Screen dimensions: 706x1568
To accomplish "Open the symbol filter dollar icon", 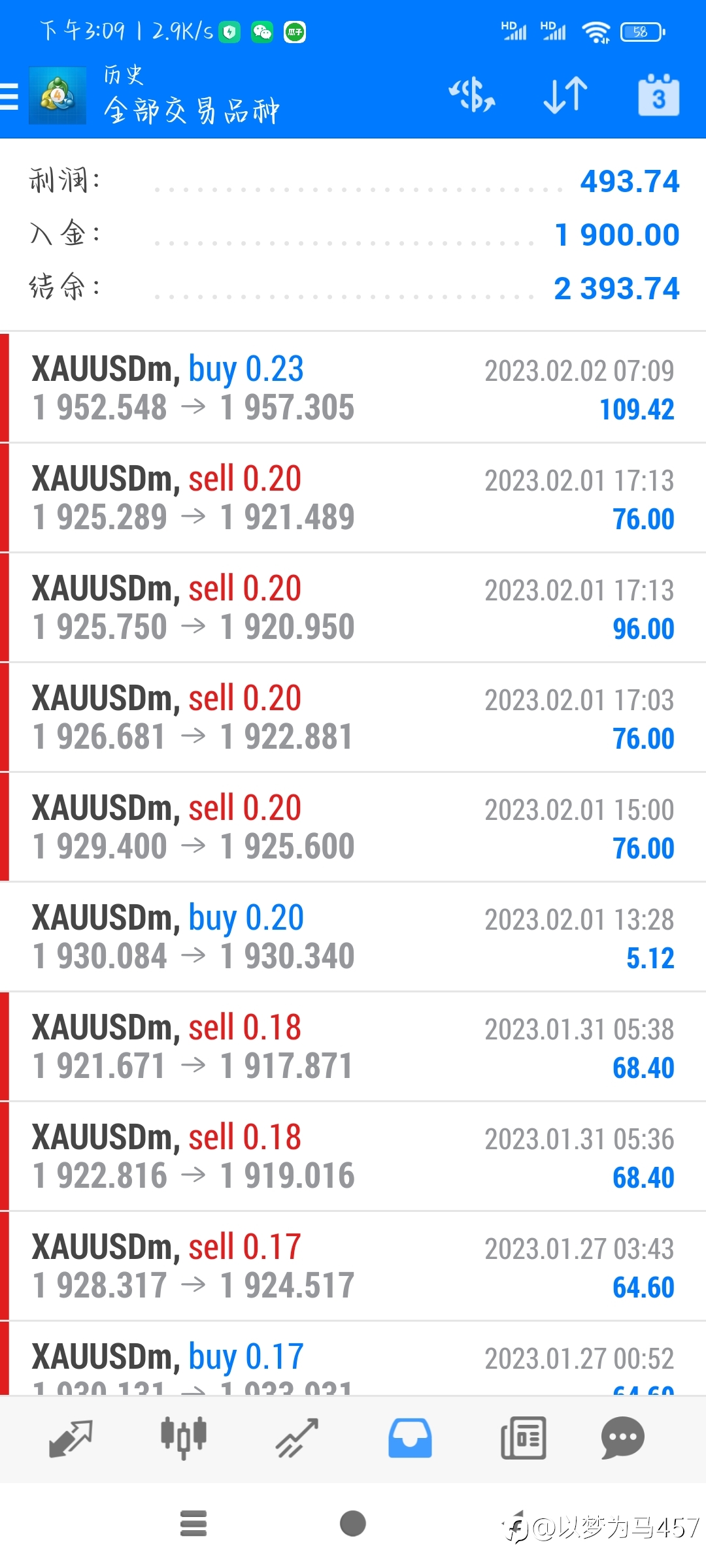I will pos(472,95).
